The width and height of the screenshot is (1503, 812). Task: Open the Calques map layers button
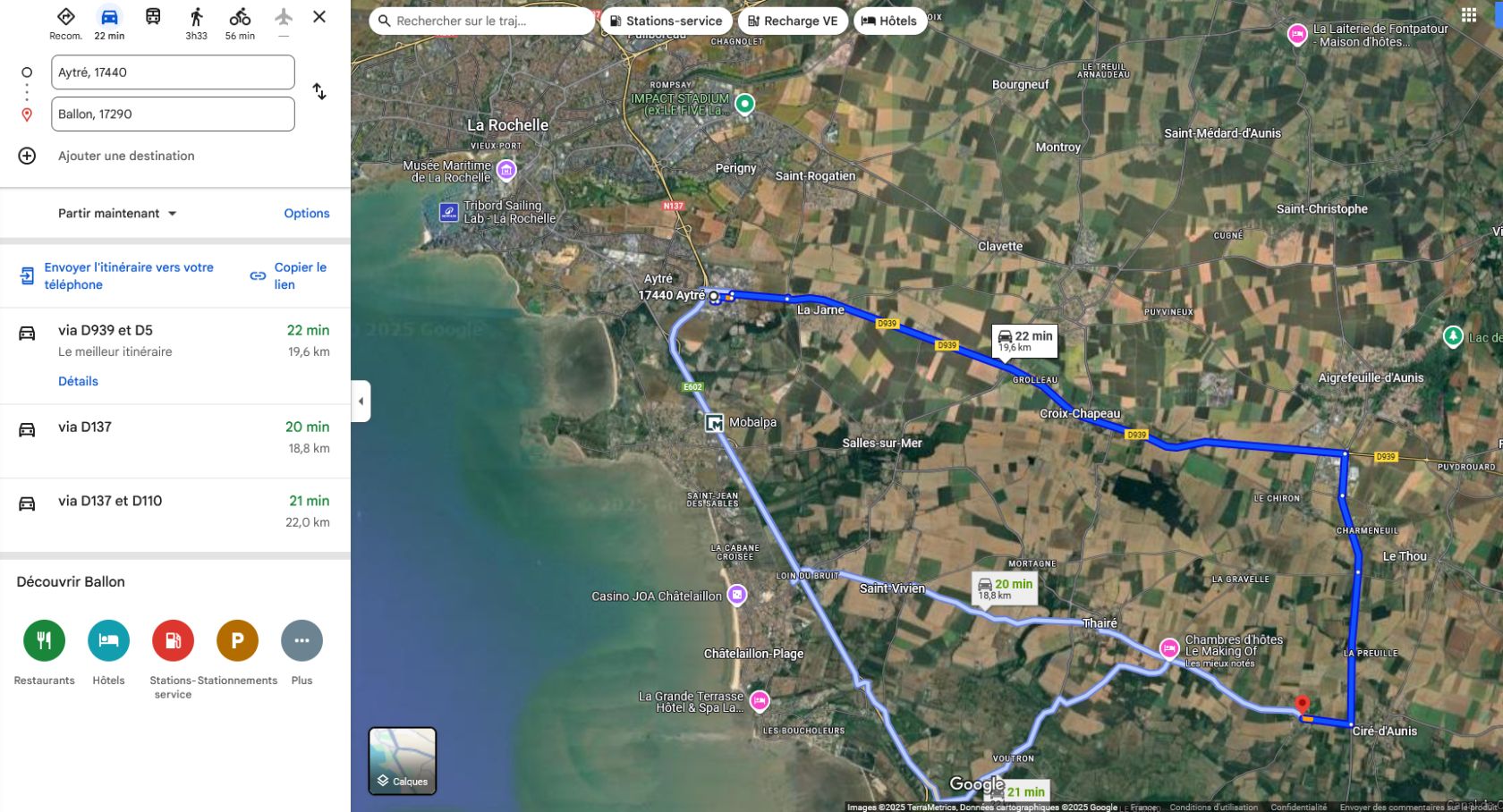click(403, 761)
